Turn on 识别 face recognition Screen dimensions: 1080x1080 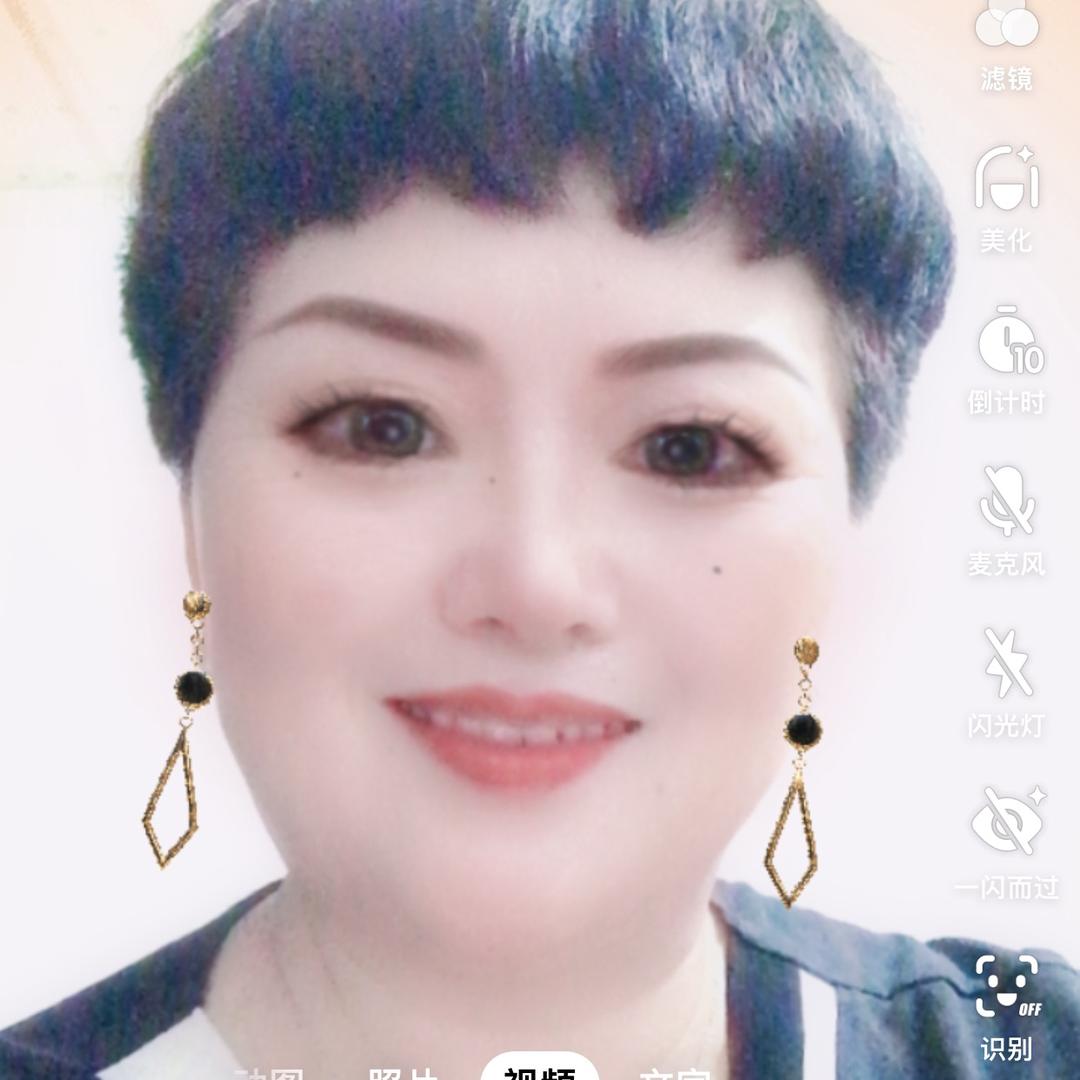click(1006, 1006)
